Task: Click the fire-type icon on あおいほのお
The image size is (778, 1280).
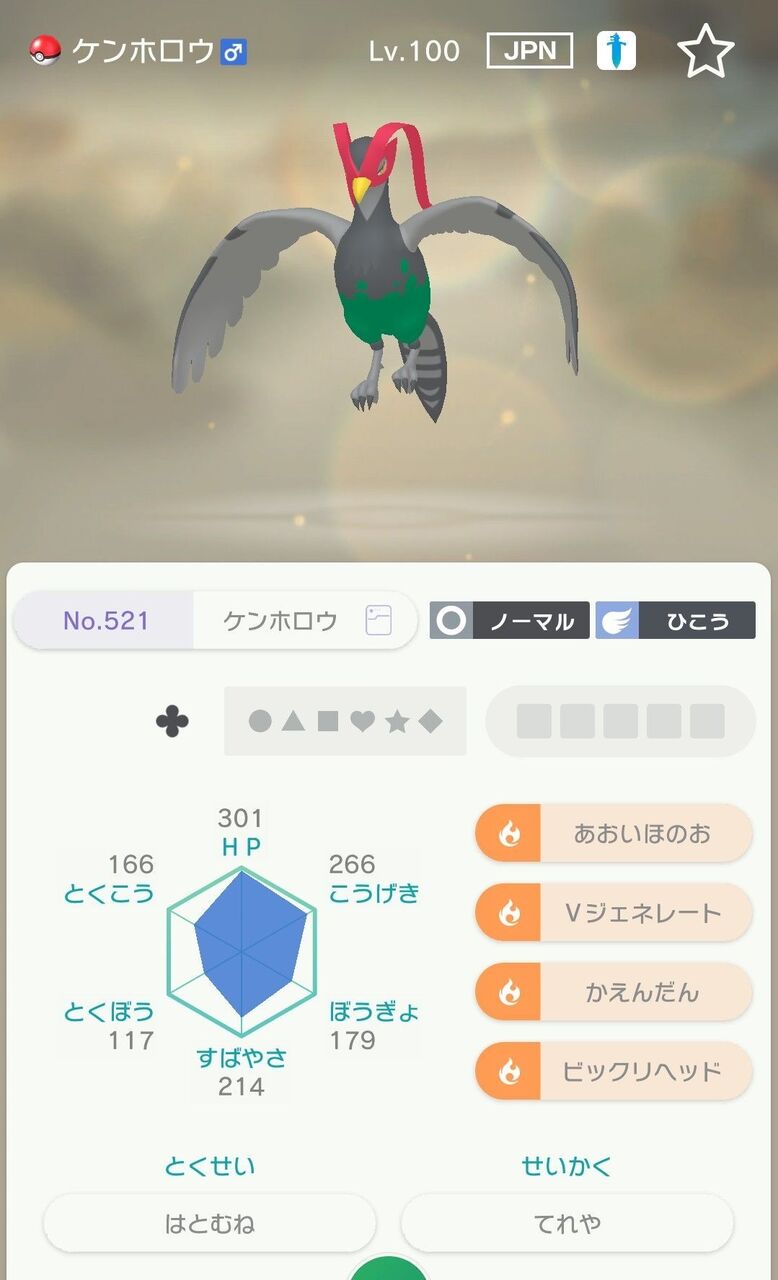Action: click(509, 832)
